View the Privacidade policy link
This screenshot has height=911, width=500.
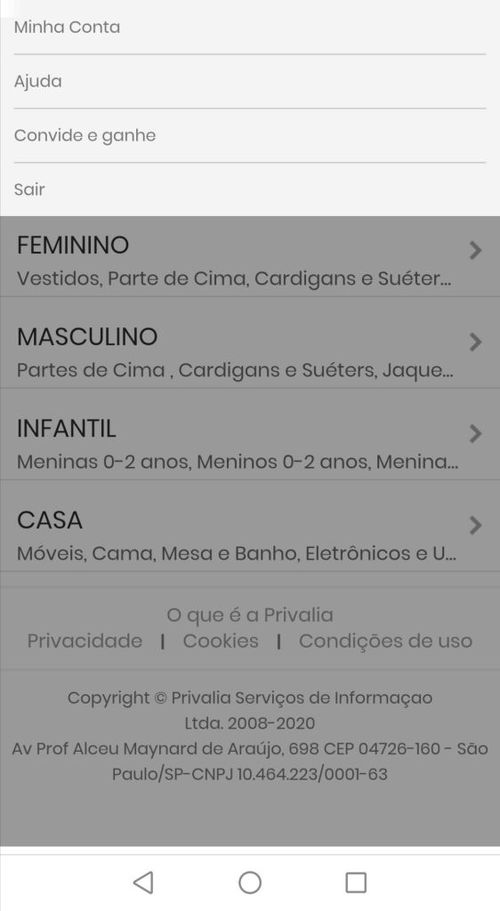(85, 641)
